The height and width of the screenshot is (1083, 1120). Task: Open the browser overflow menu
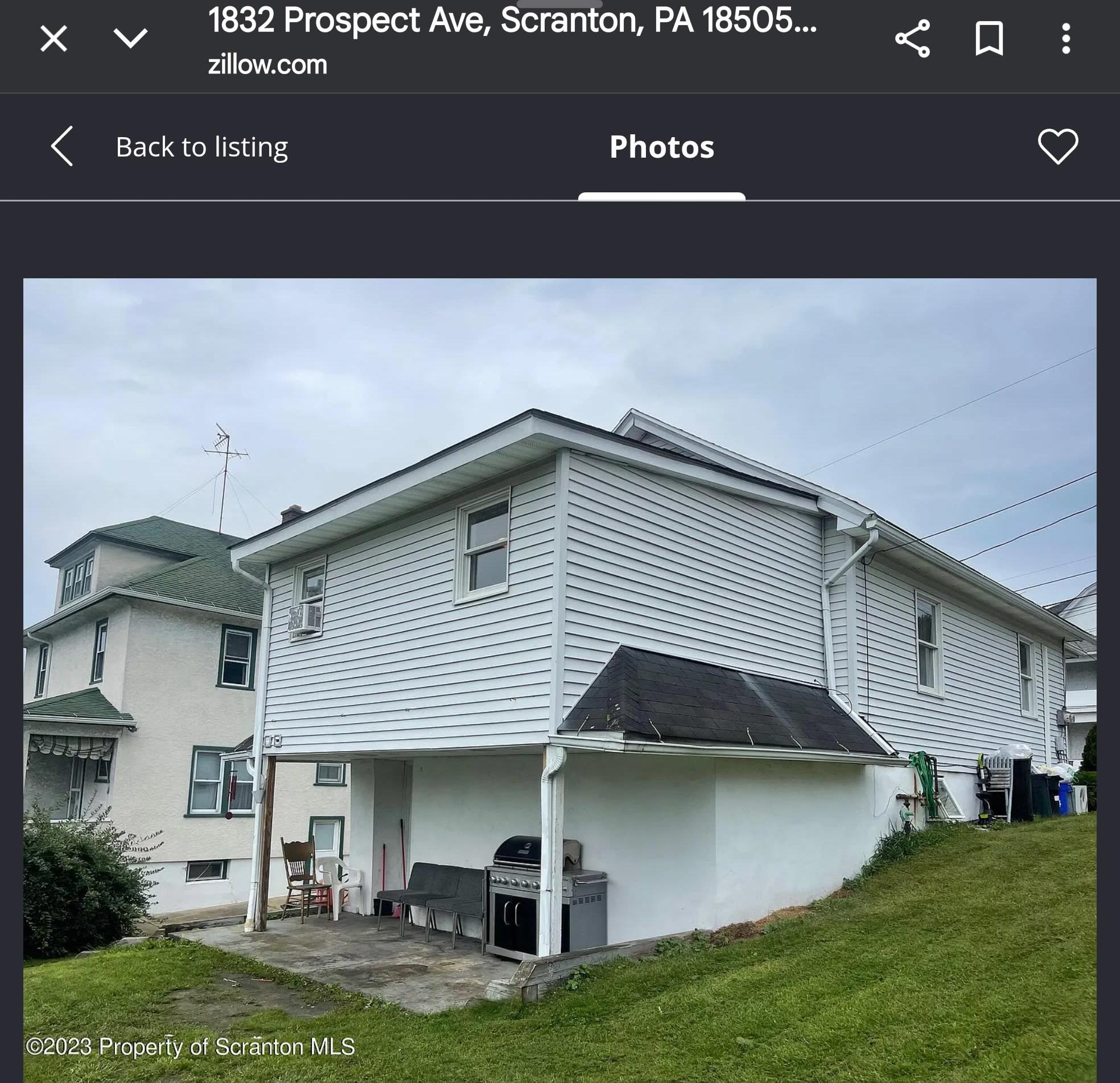[x=1066, y=39]
